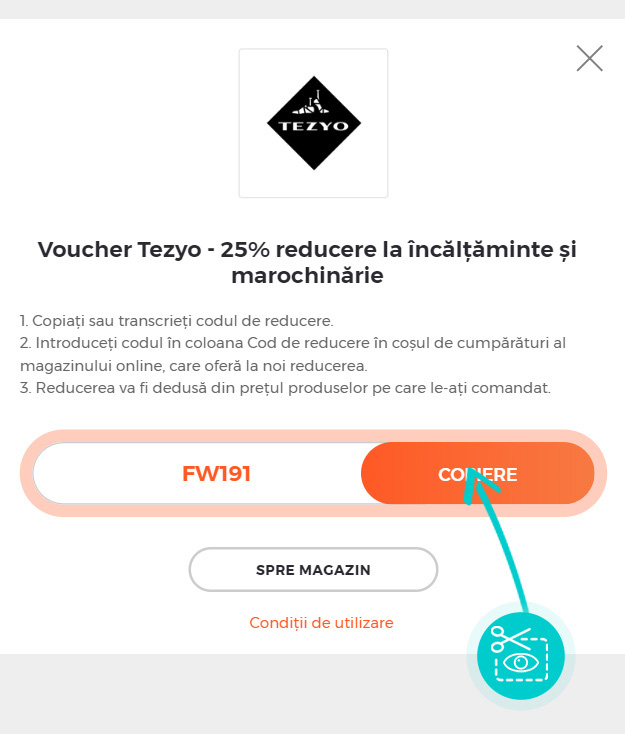Viewport: 625px width, 734px height.
Task: Go to the store via Spre Magazin
Action: 313,570
